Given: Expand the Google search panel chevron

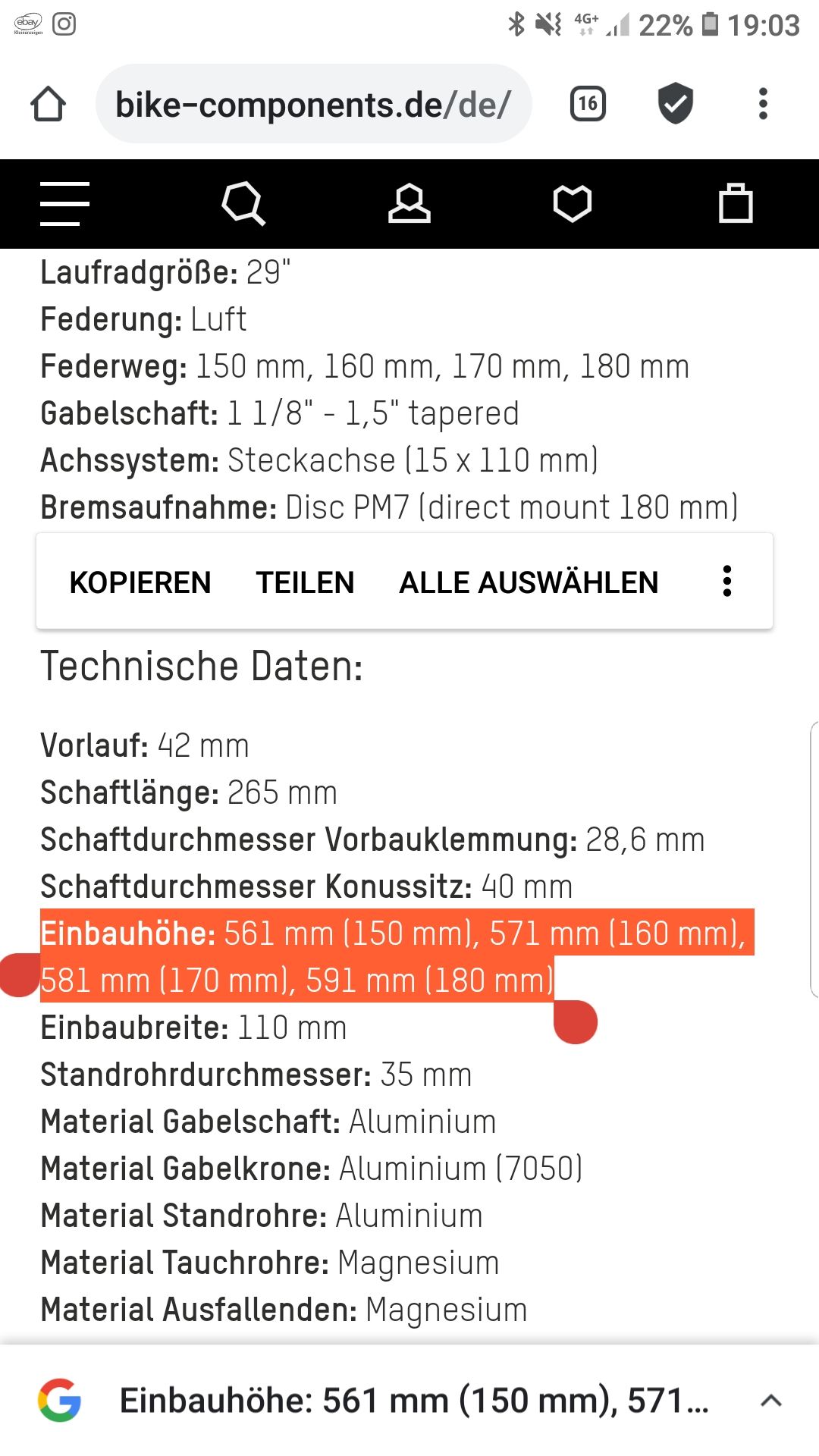Looking at the screenshot, I should (x=770, y=1400).
